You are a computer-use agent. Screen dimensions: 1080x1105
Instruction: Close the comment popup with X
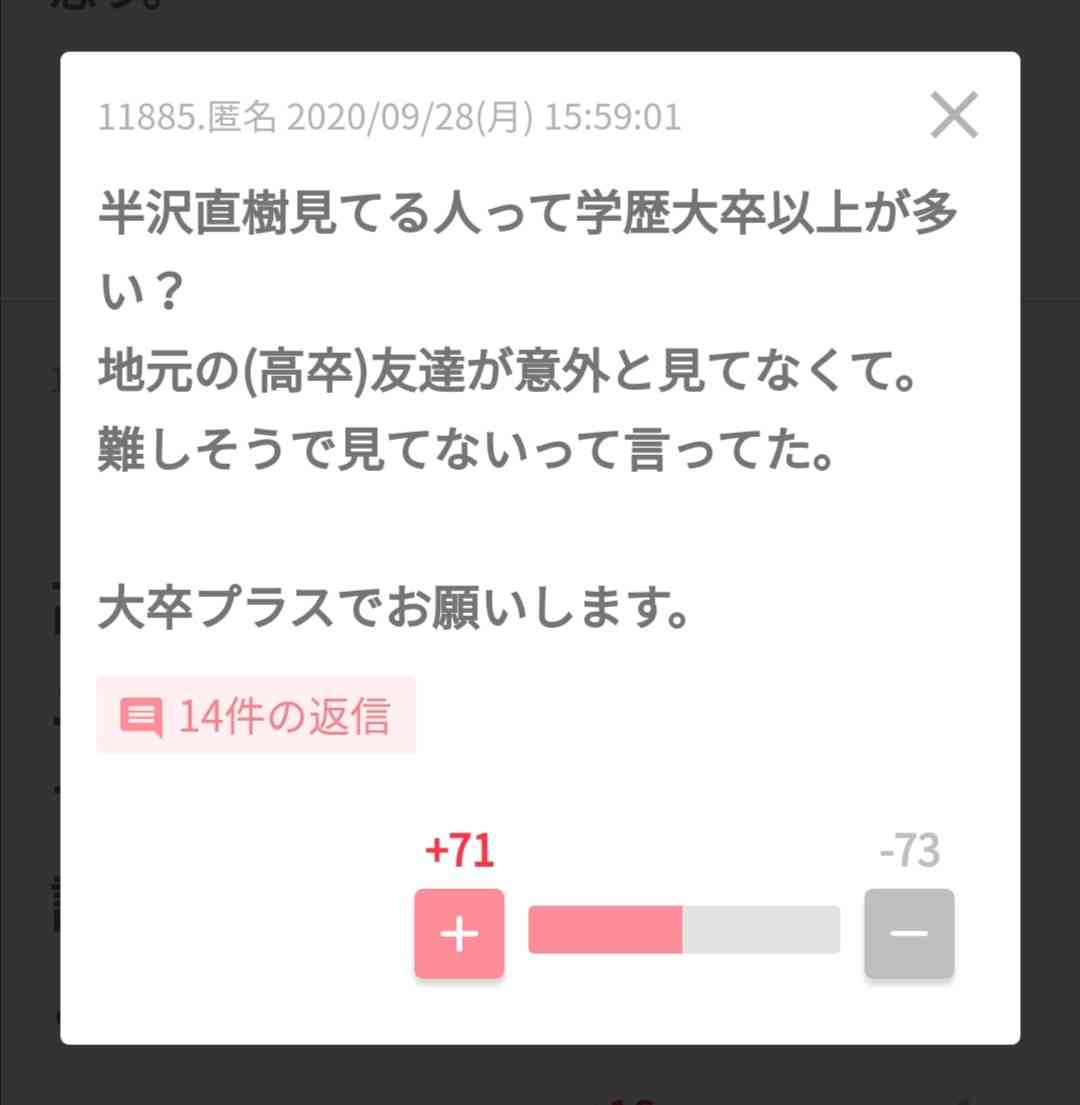[x=953, y=116]
